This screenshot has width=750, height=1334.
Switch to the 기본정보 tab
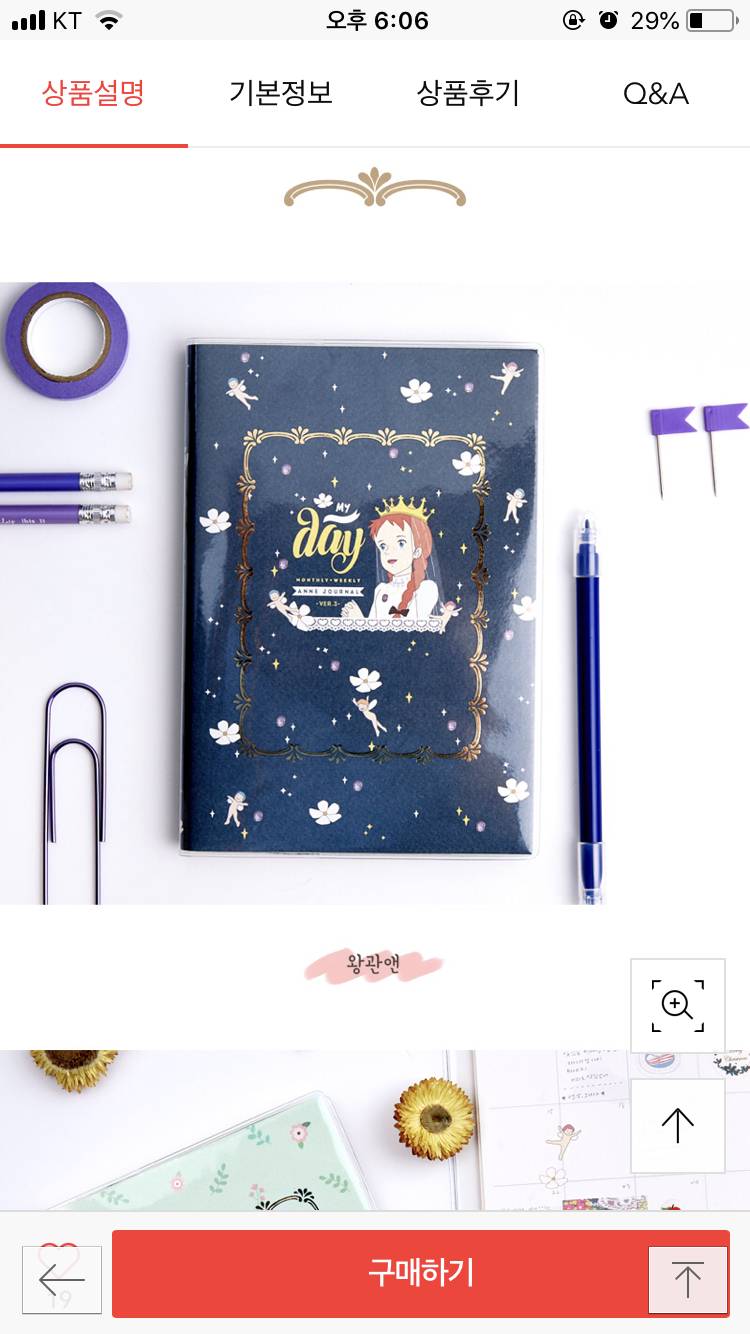[x=280, y=94]
